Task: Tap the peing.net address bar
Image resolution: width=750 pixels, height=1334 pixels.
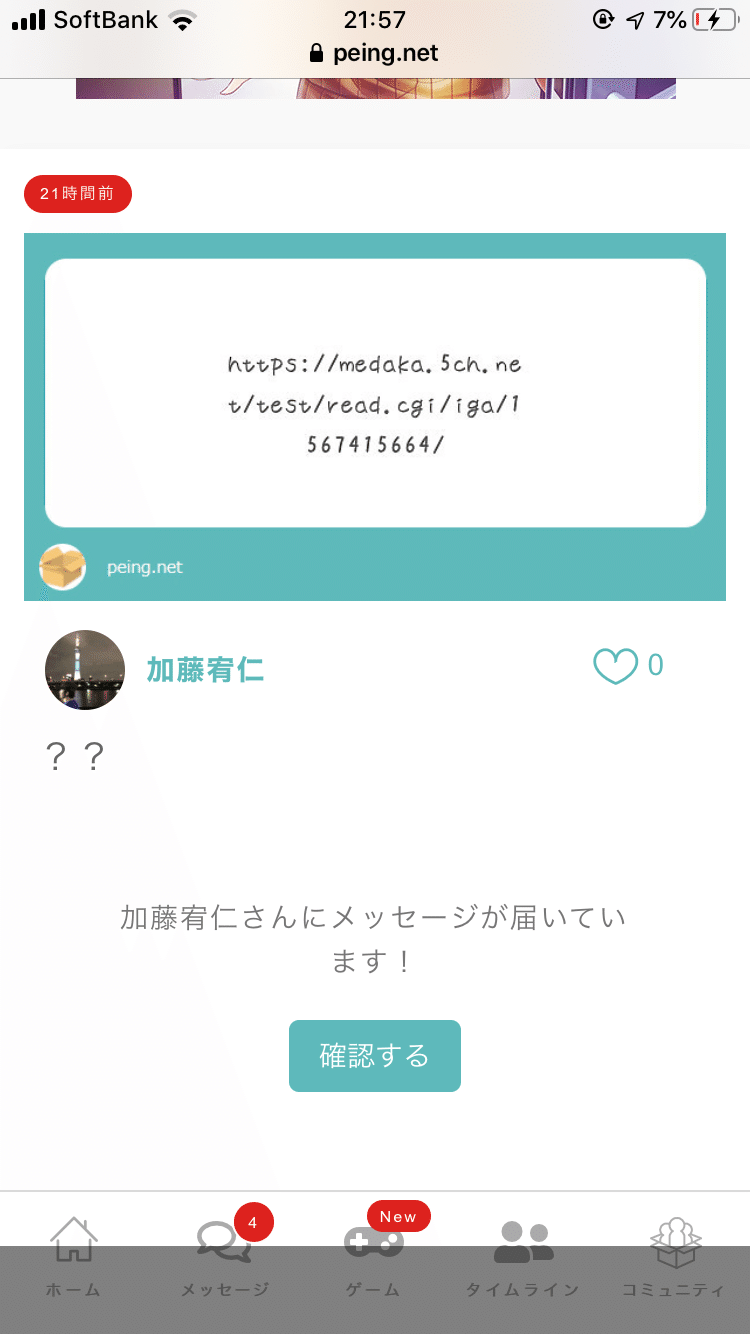Action: point(375,53)
